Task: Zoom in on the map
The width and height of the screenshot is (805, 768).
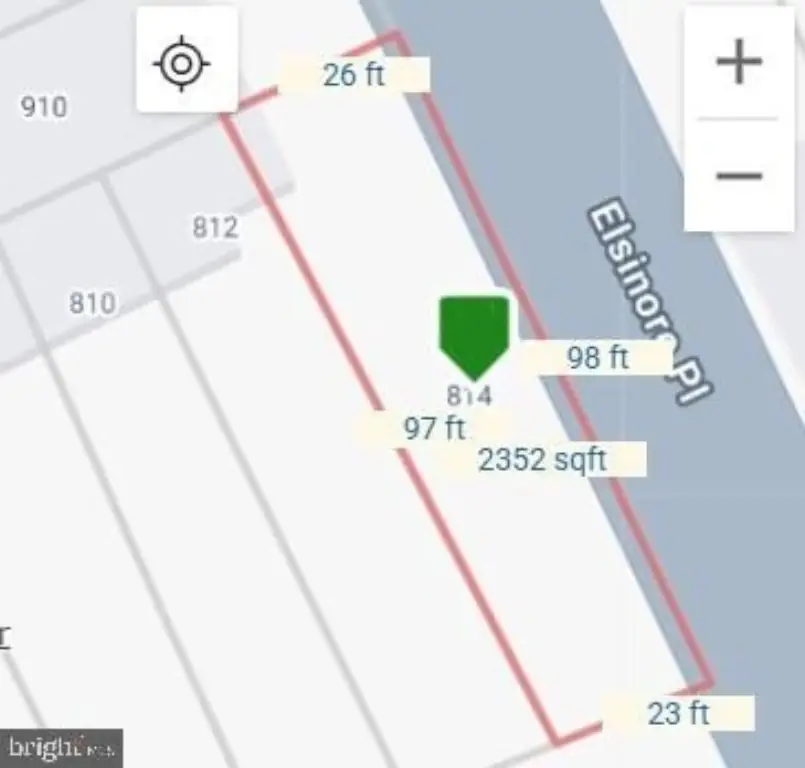Action: (739, 63)
